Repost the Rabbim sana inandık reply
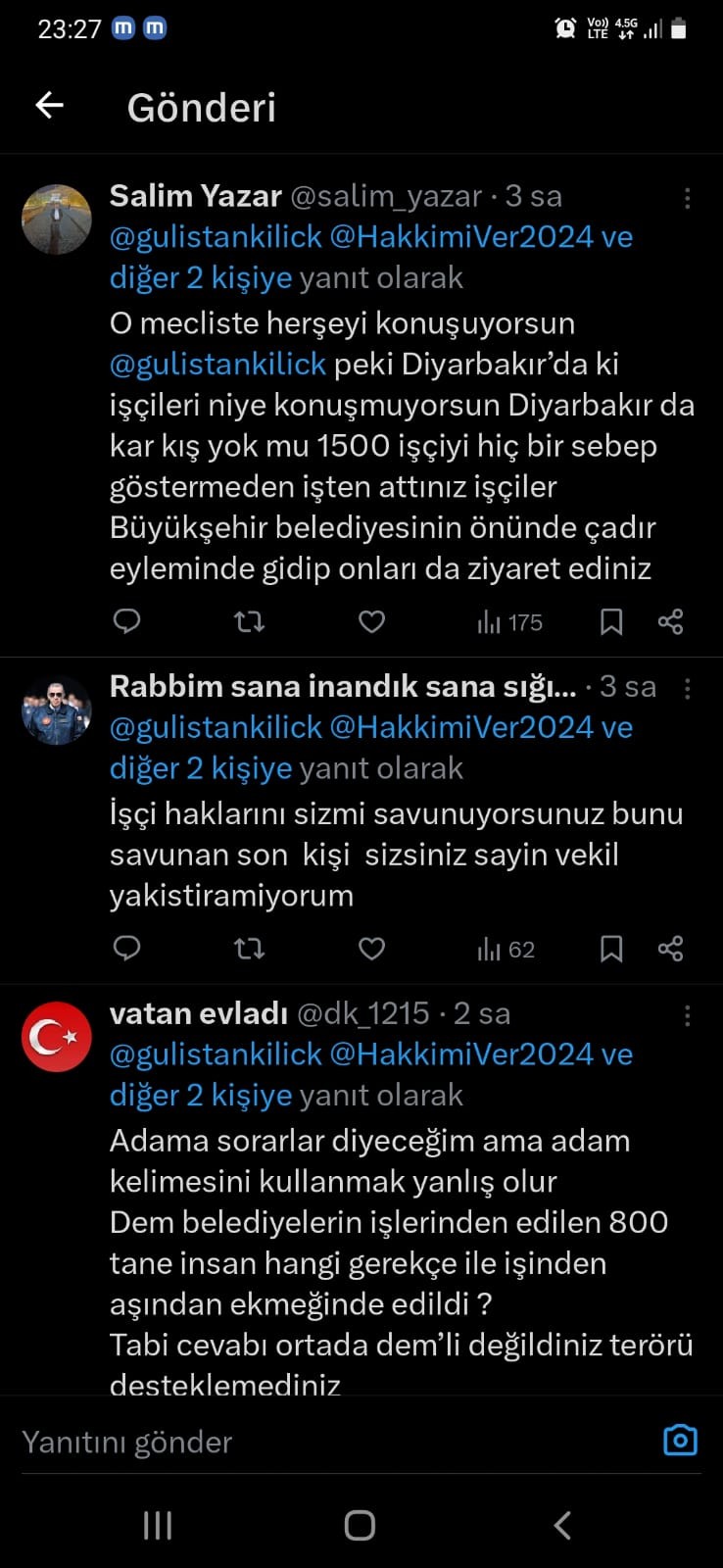The width and height of the screenshot is (723, 1568). tap(249, 949)
